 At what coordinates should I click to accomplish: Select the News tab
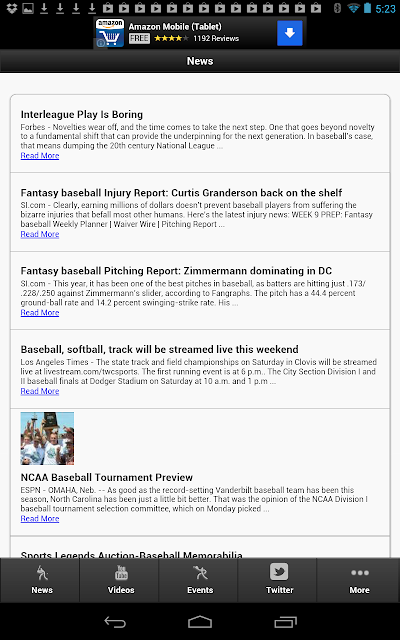click(42, 580)
